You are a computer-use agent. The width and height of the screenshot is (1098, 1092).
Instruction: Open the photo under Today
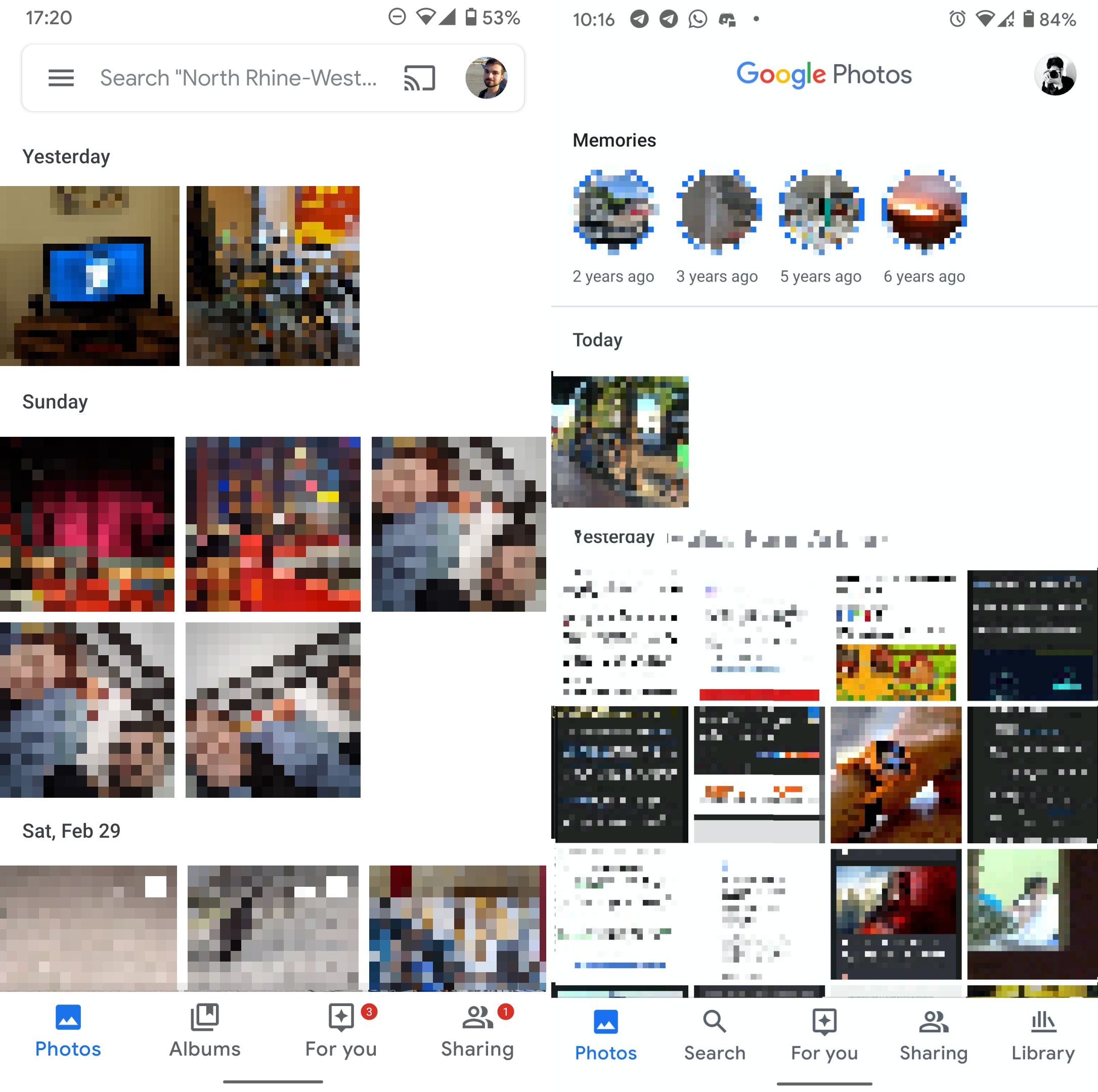click(620, 441)
